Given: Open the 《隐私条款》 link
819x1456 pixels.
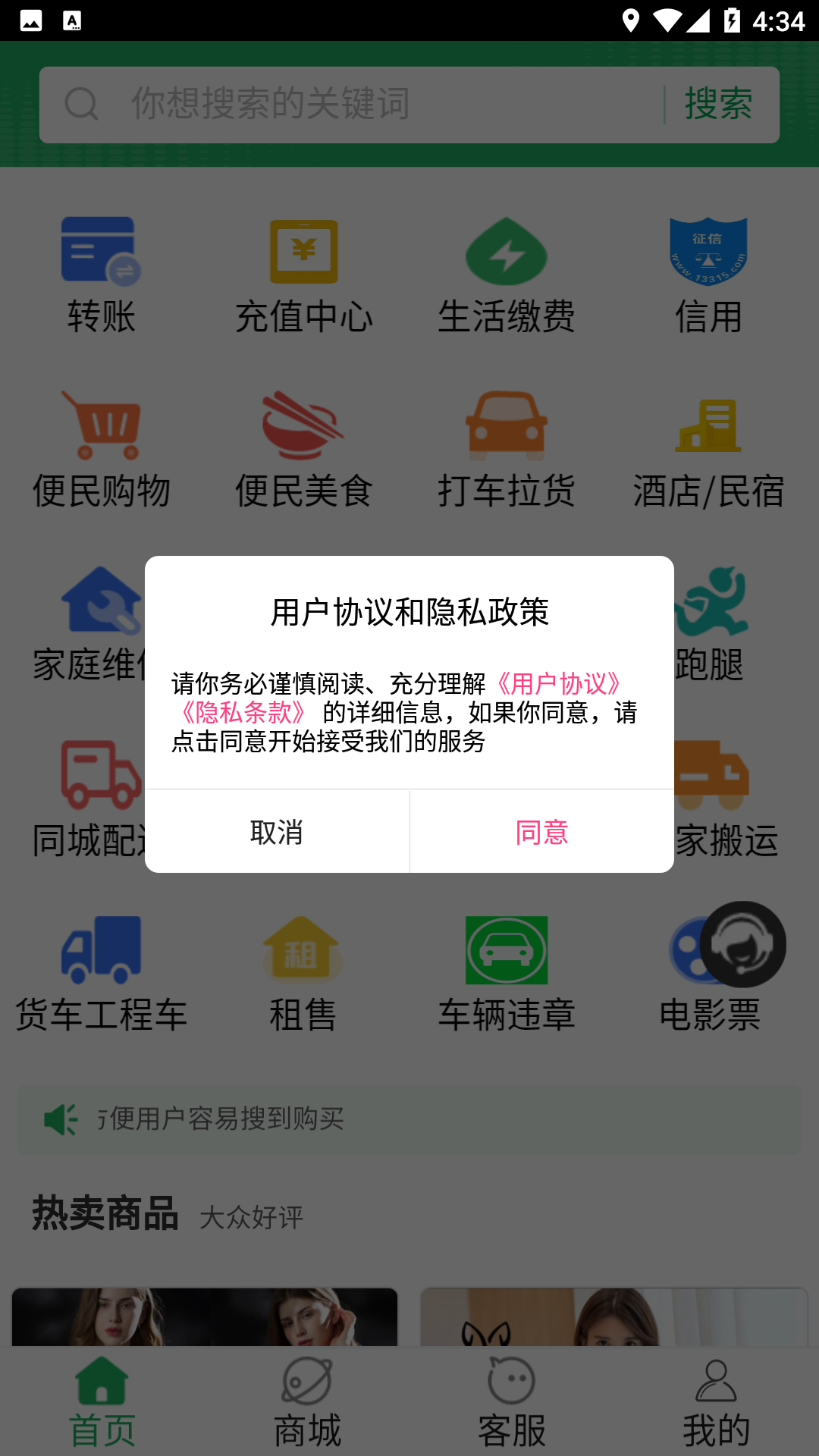Looking at the screenshot, I should (243, 713).
